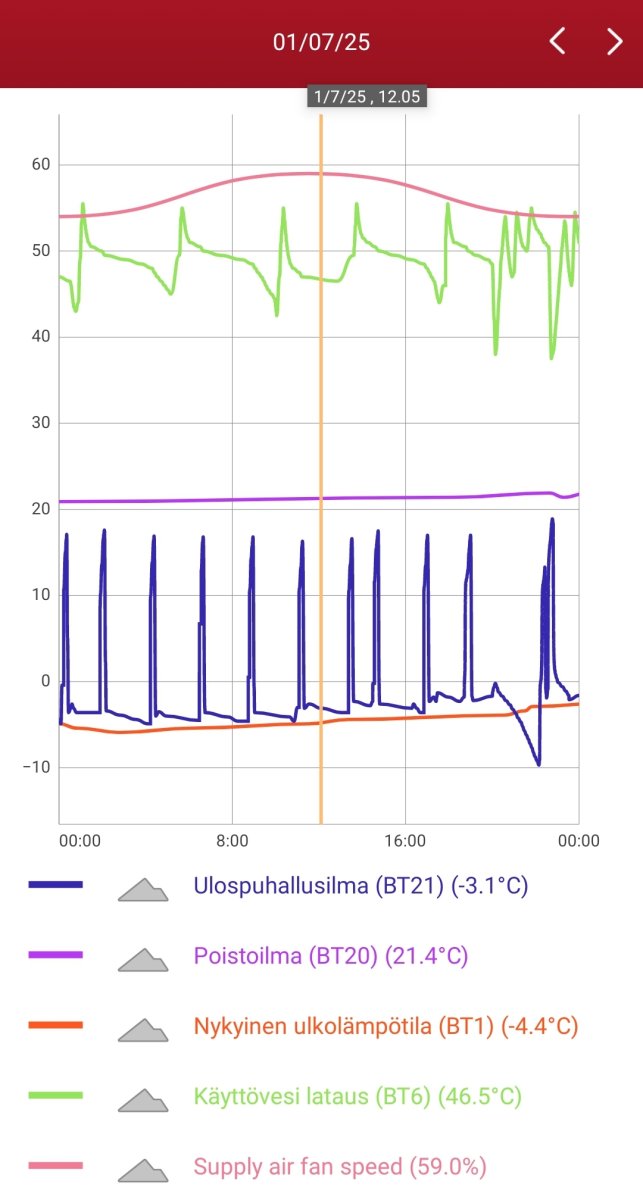The height and width of the screenshot is (1200, 643).
Task: Toggle the Poistoilma (BT20) series
Action: (330, 956)
